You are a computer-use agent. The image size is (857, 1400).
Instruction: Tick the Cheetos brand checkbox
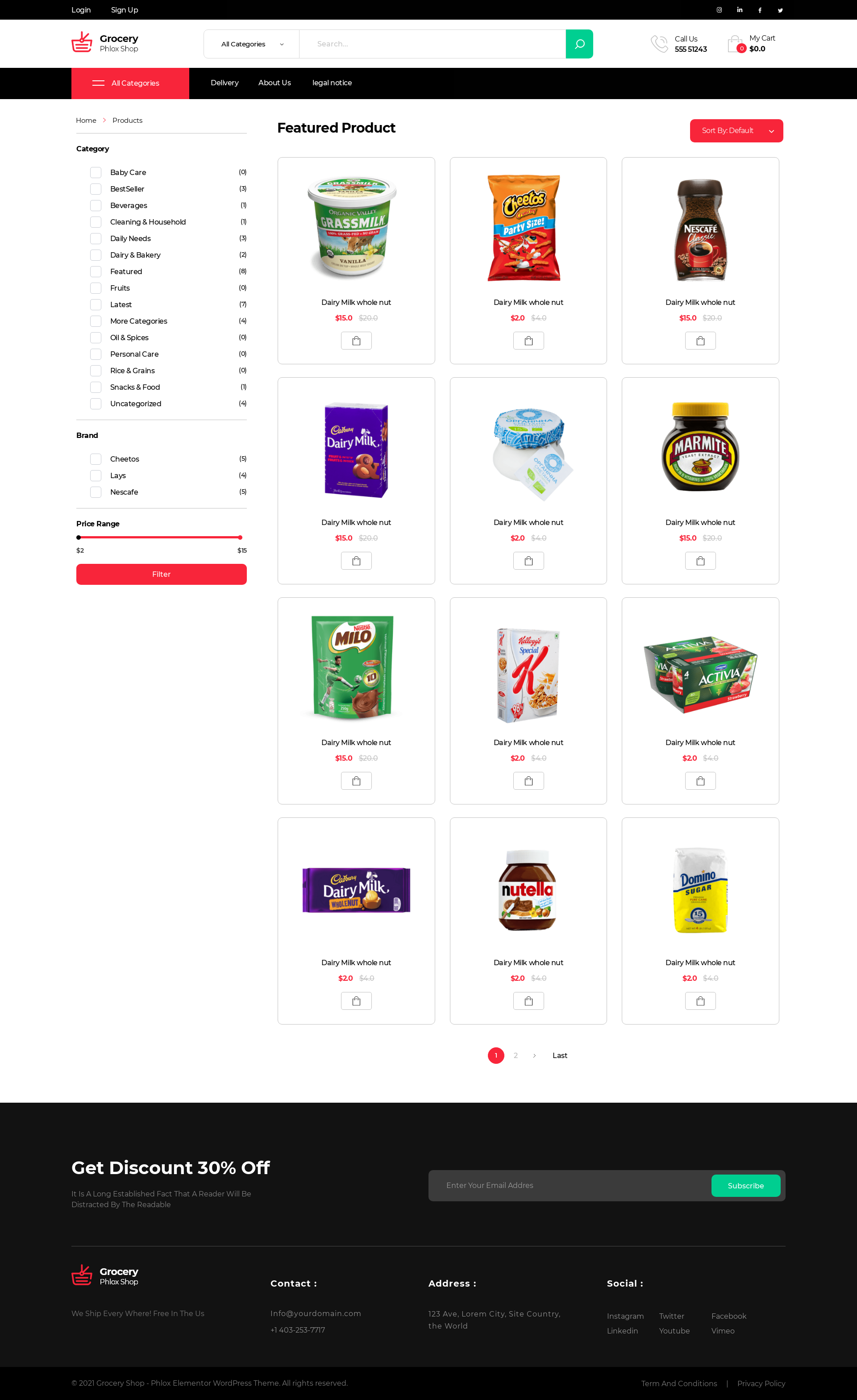click(96, 459)
